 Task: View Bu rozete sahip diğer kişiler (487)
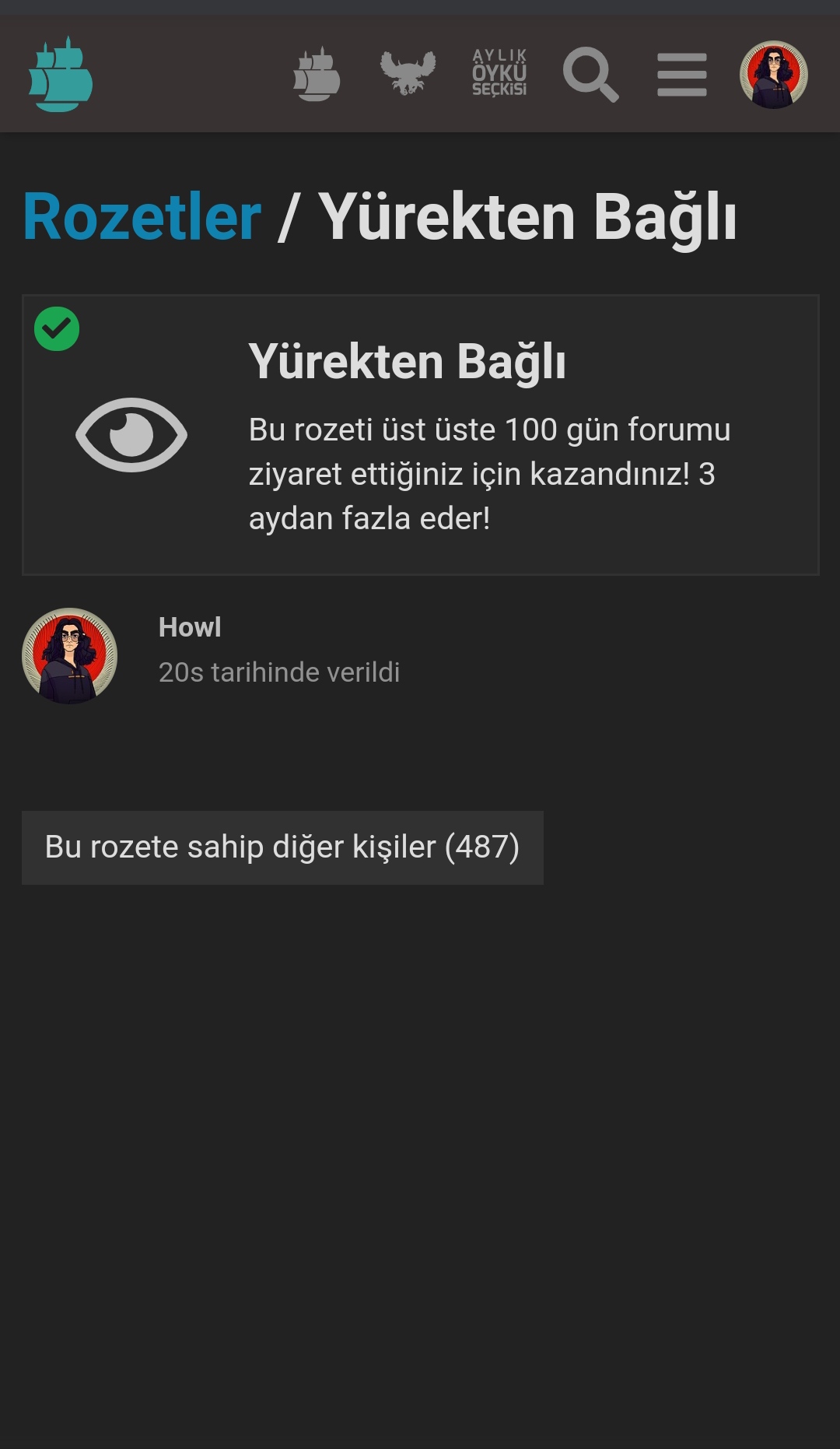point(282,847)
